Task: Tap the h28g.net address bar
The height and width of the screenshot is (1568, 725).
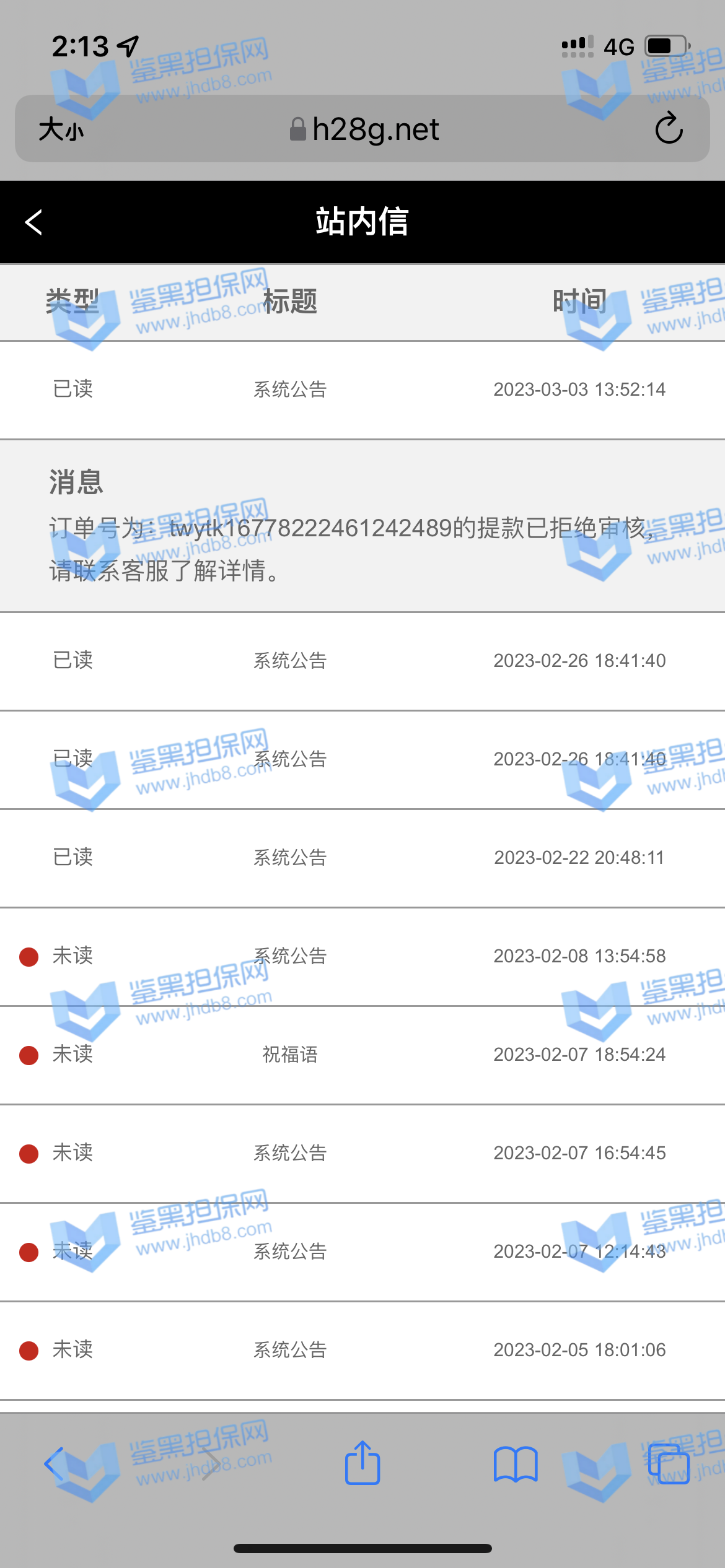Action: [364, 129]
